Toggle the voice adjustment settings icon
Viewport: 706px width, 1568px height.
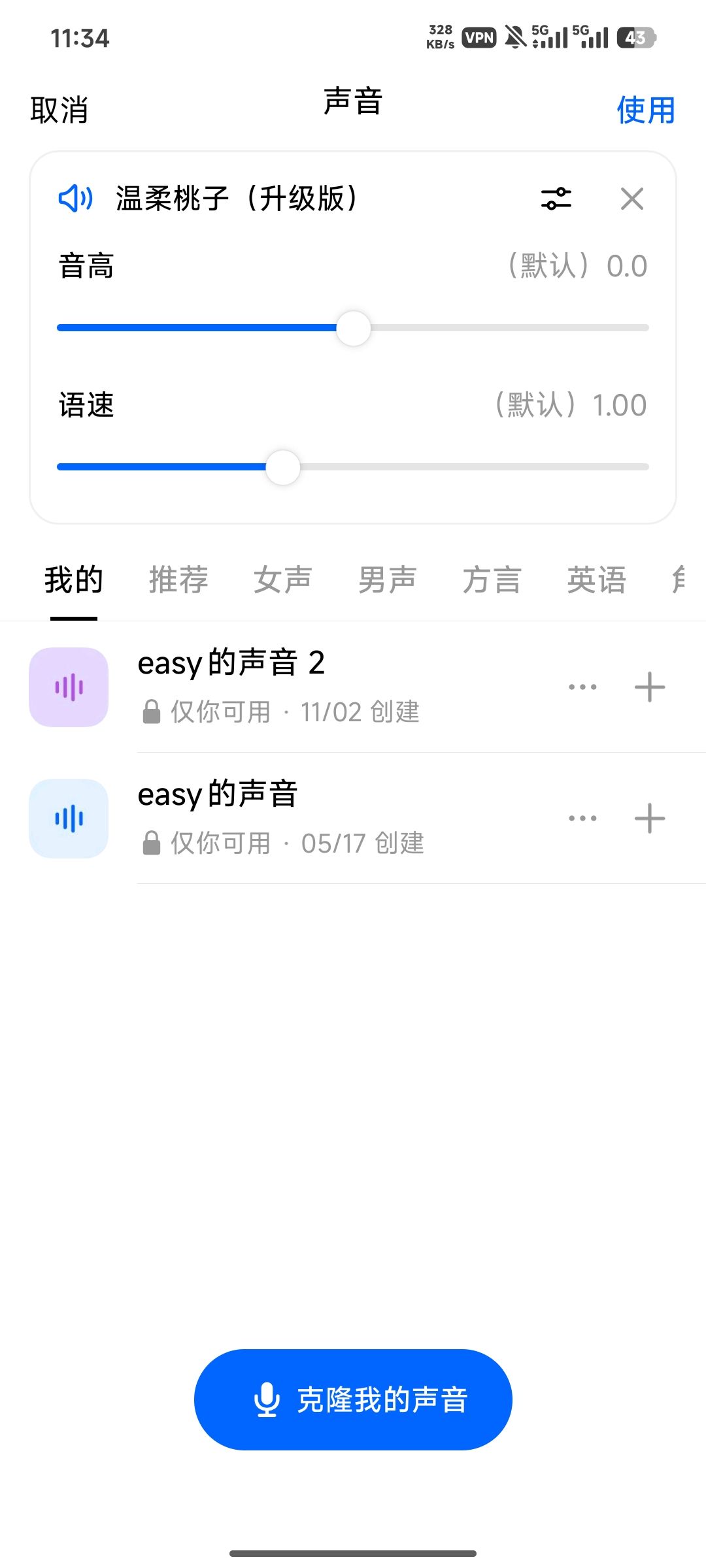pyautogui.click(x=556, y=199)
